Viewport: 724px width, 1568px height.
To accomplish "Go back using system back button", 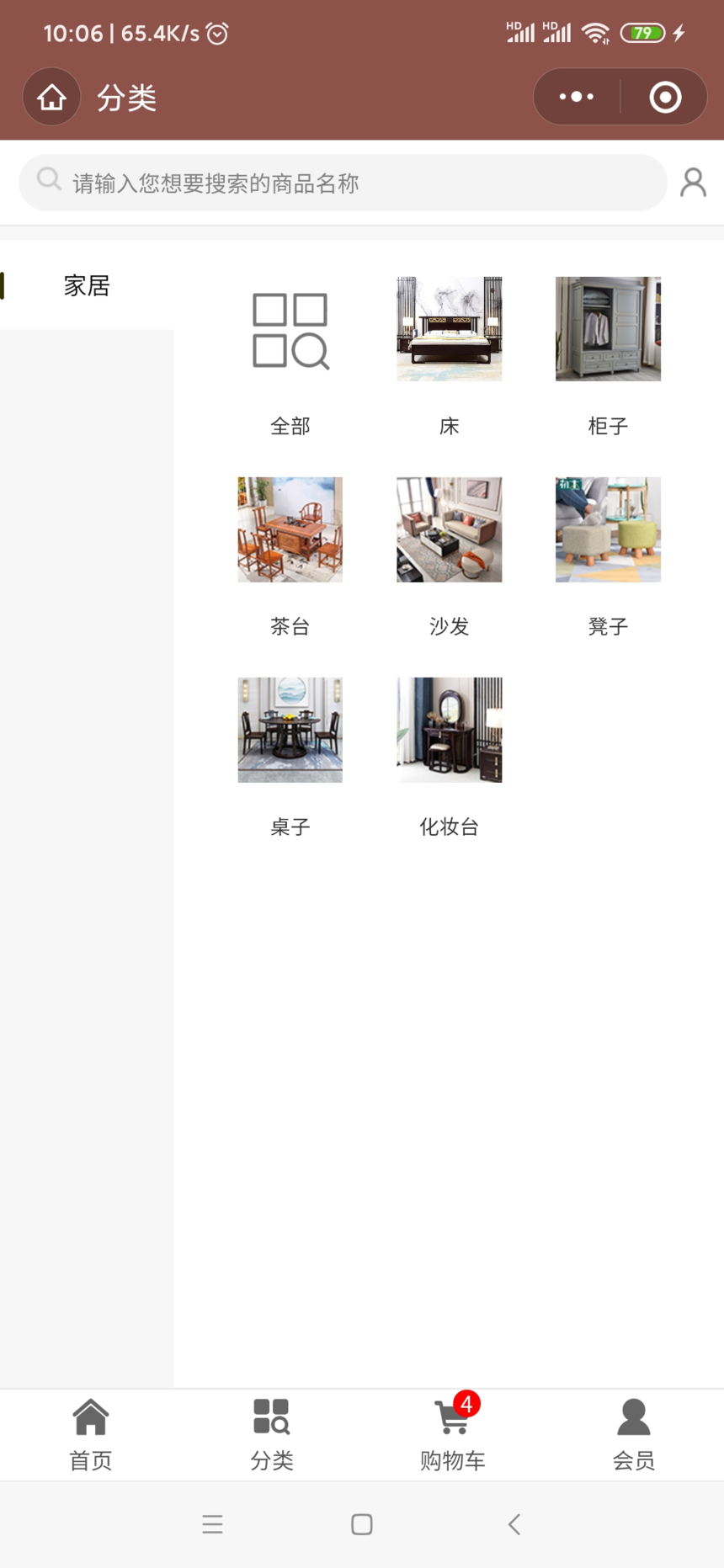I will [514, 1524].
